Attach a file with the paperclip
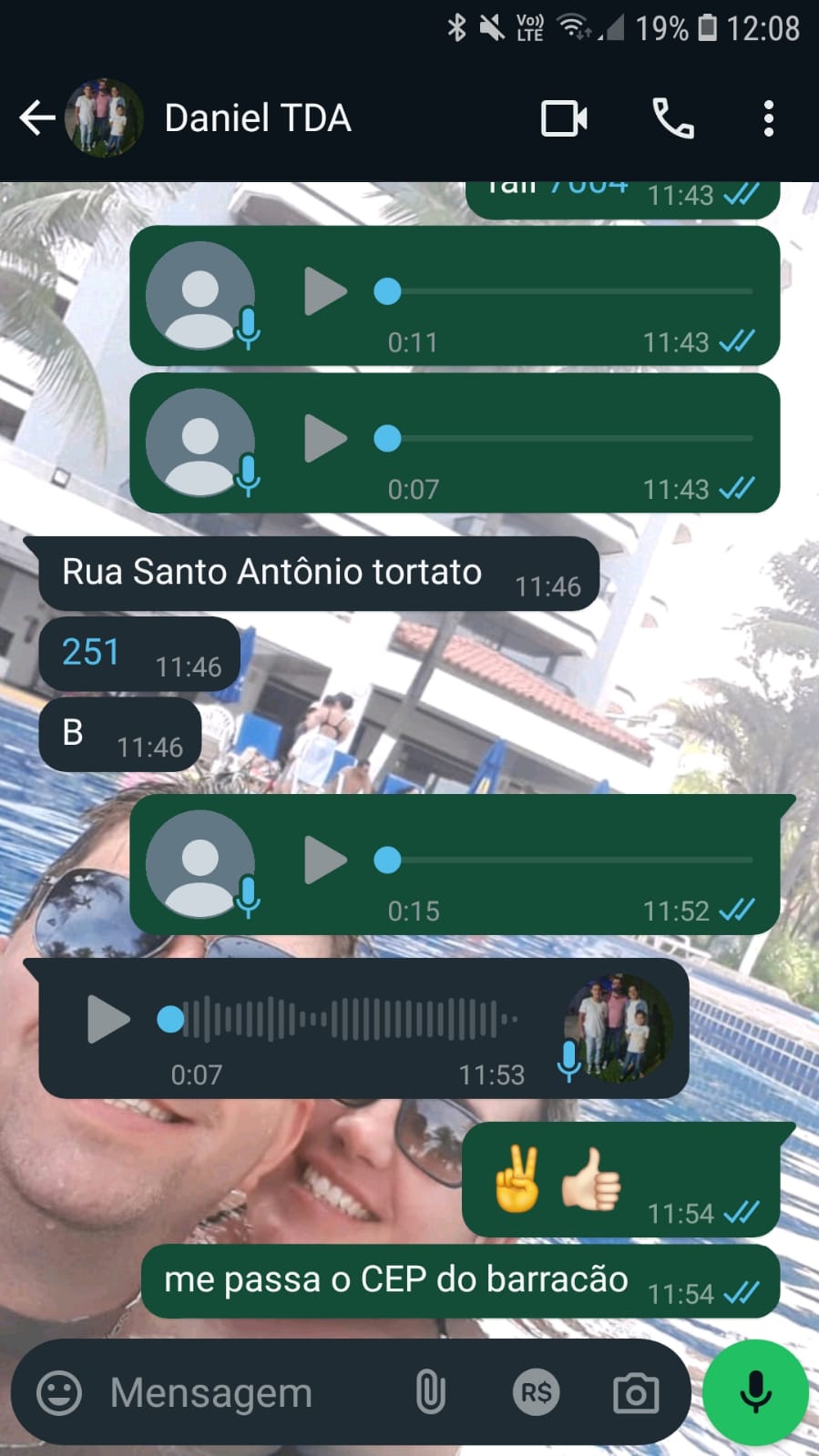Viewport: 819px width, 1456px height. coord(430,1393)
